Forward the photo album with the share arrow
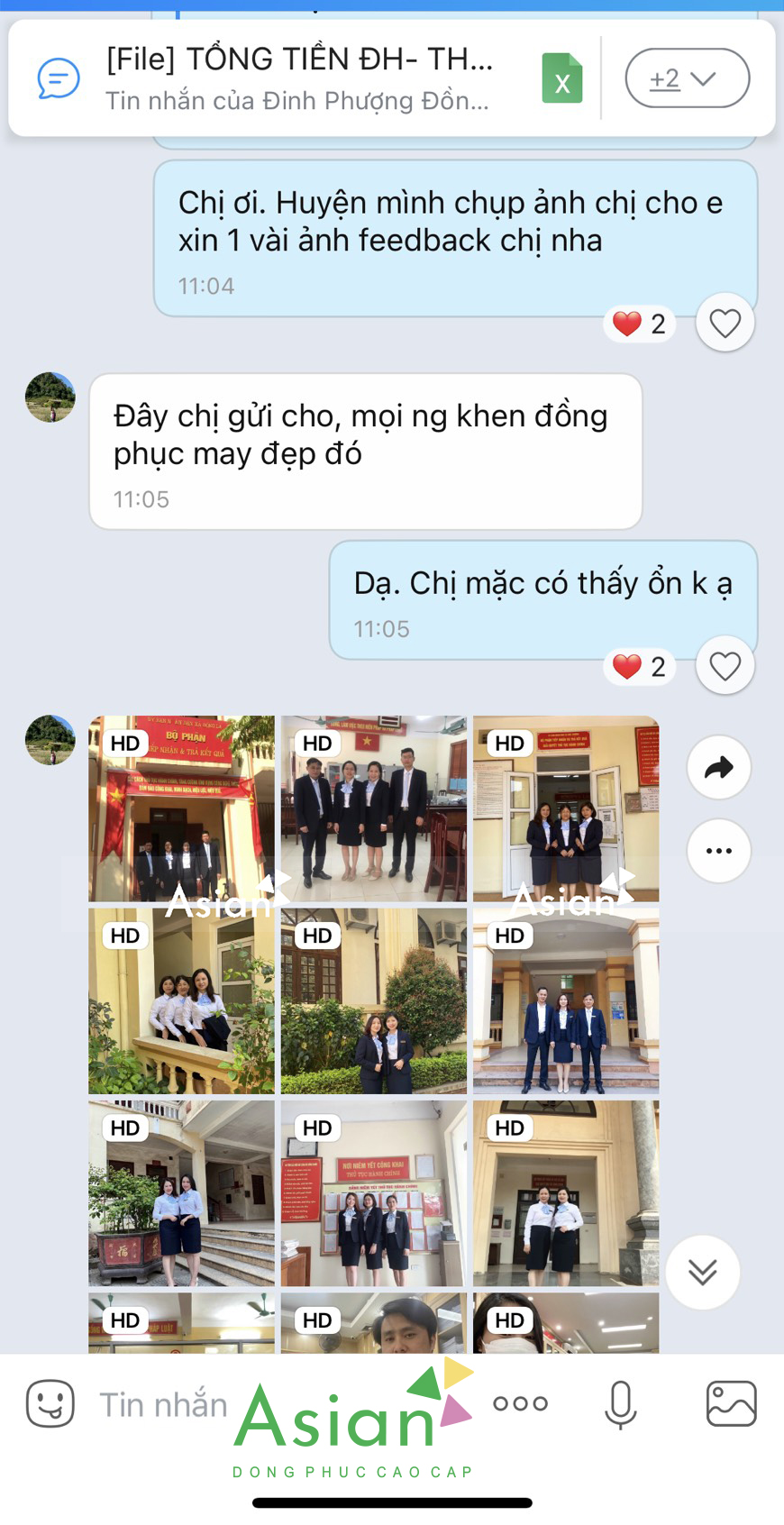 (718, 767)
